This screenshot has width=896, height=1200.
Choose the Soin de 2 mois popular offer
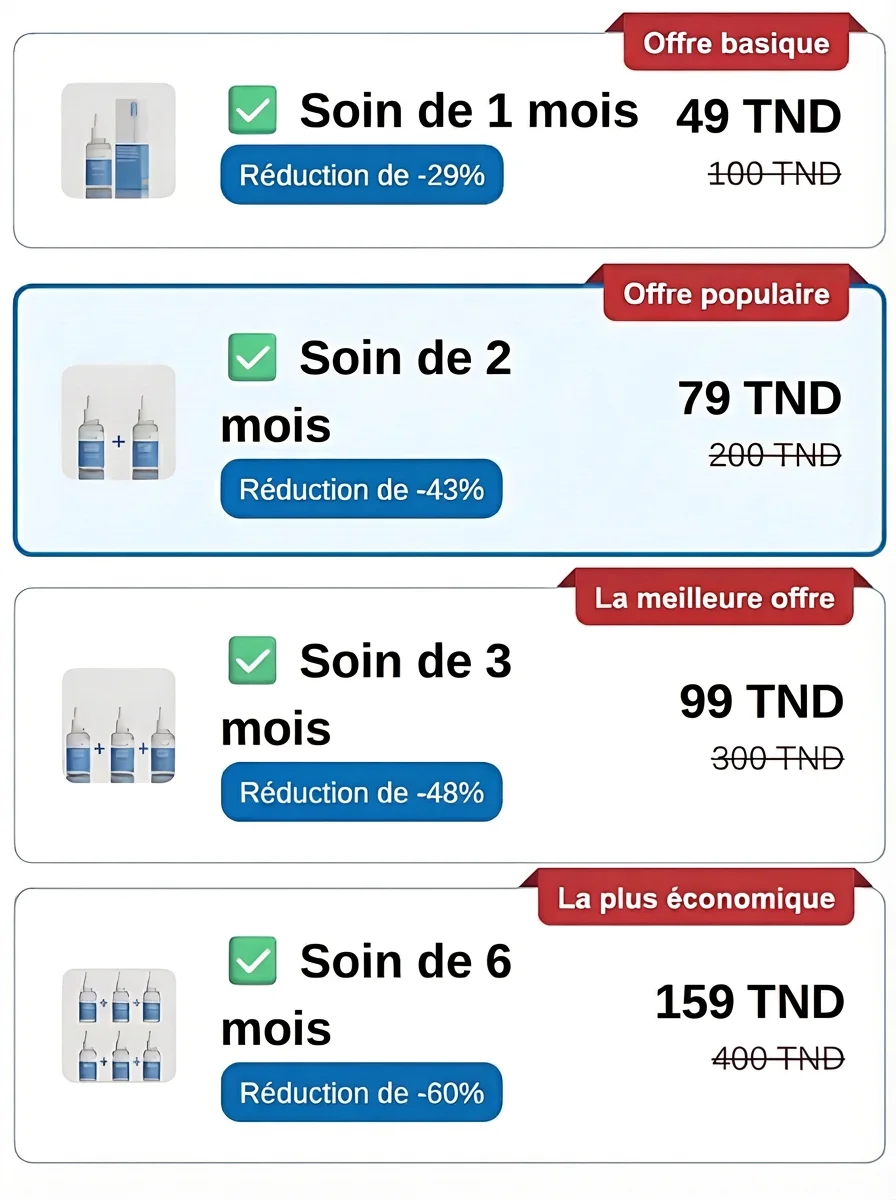tap(448, 420)
